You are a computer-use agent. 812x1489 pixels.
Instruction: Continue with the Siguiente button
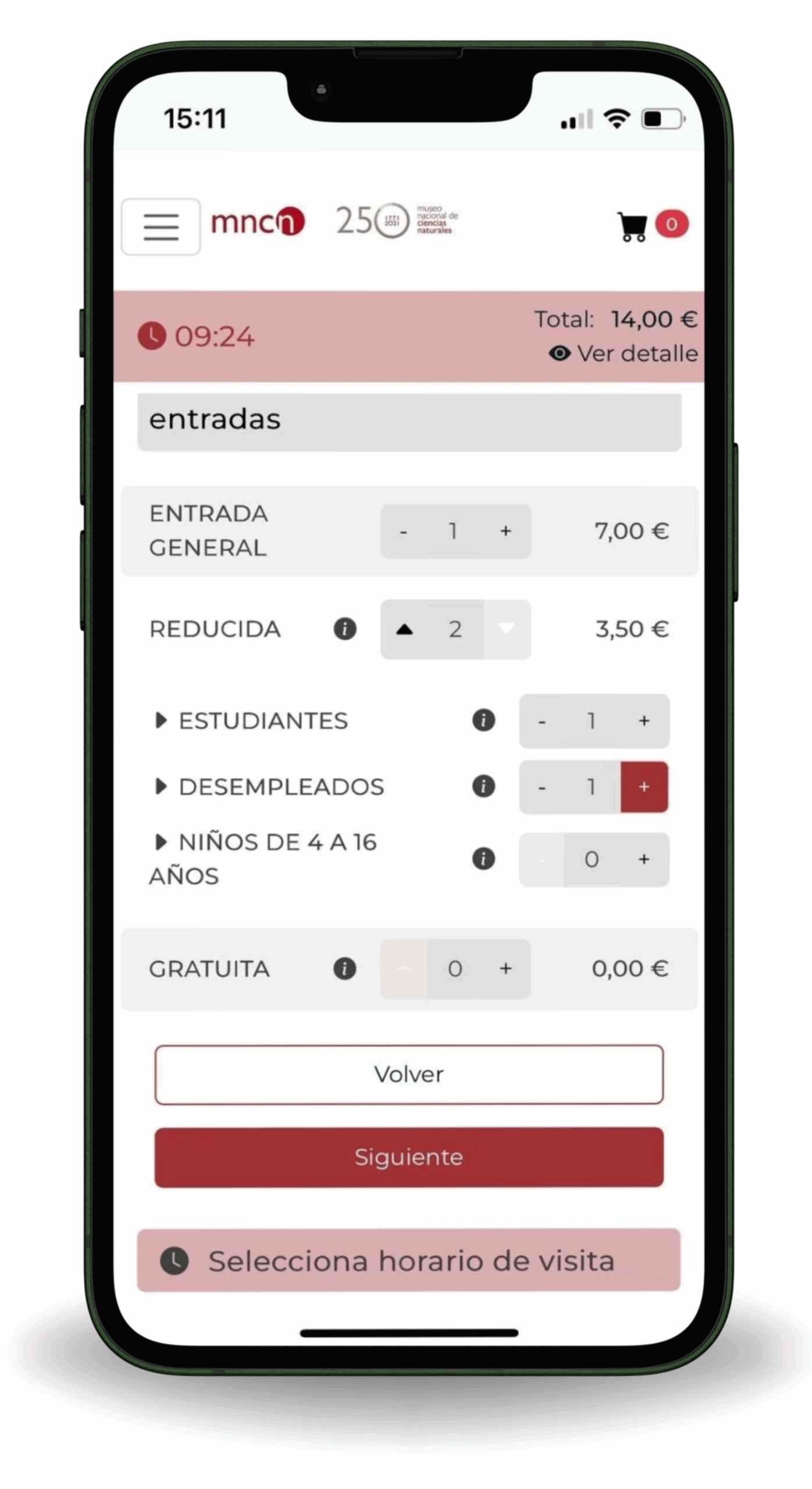pos(409,1157)
